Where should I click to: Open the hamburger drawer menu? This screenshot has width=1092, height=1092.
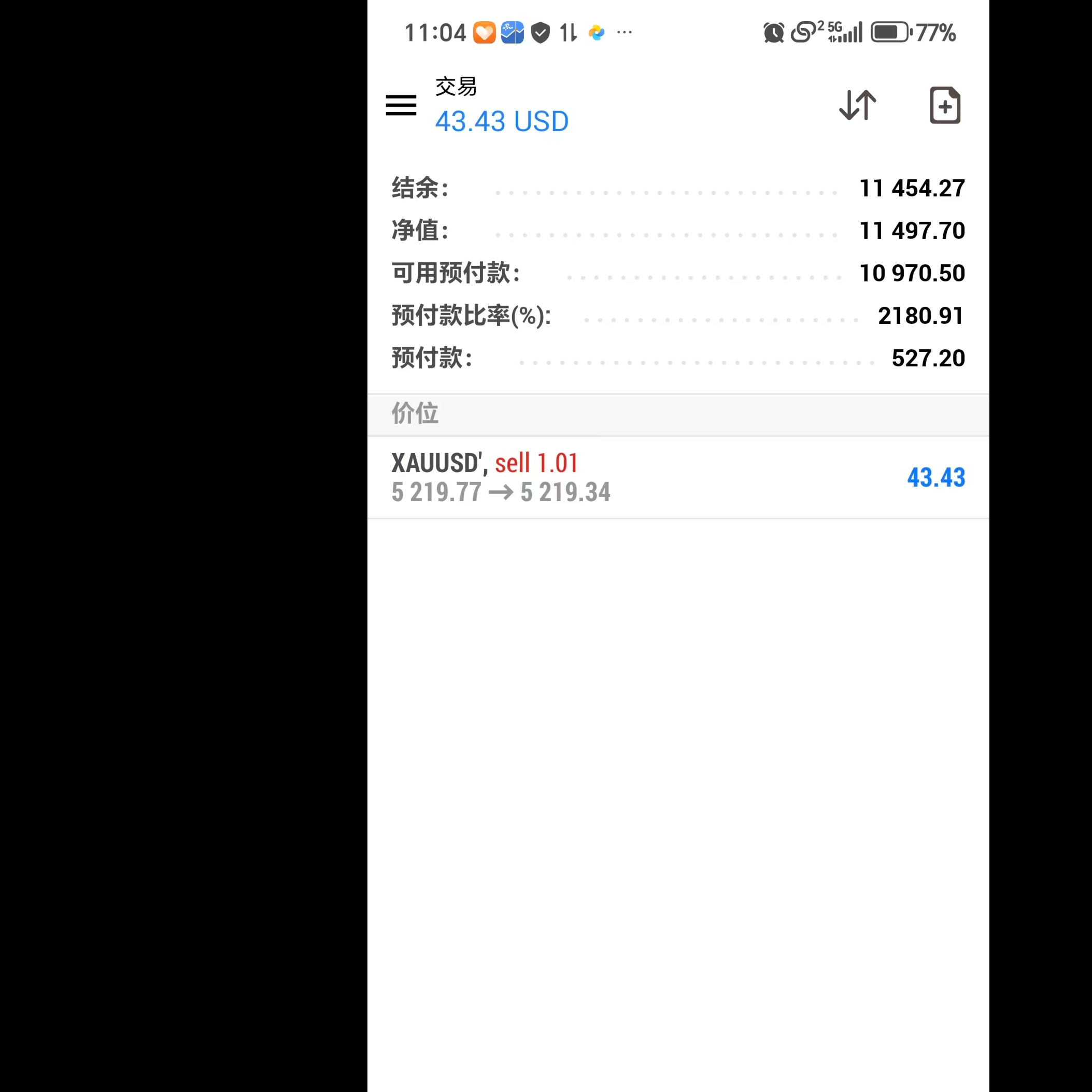pos(401,105)
